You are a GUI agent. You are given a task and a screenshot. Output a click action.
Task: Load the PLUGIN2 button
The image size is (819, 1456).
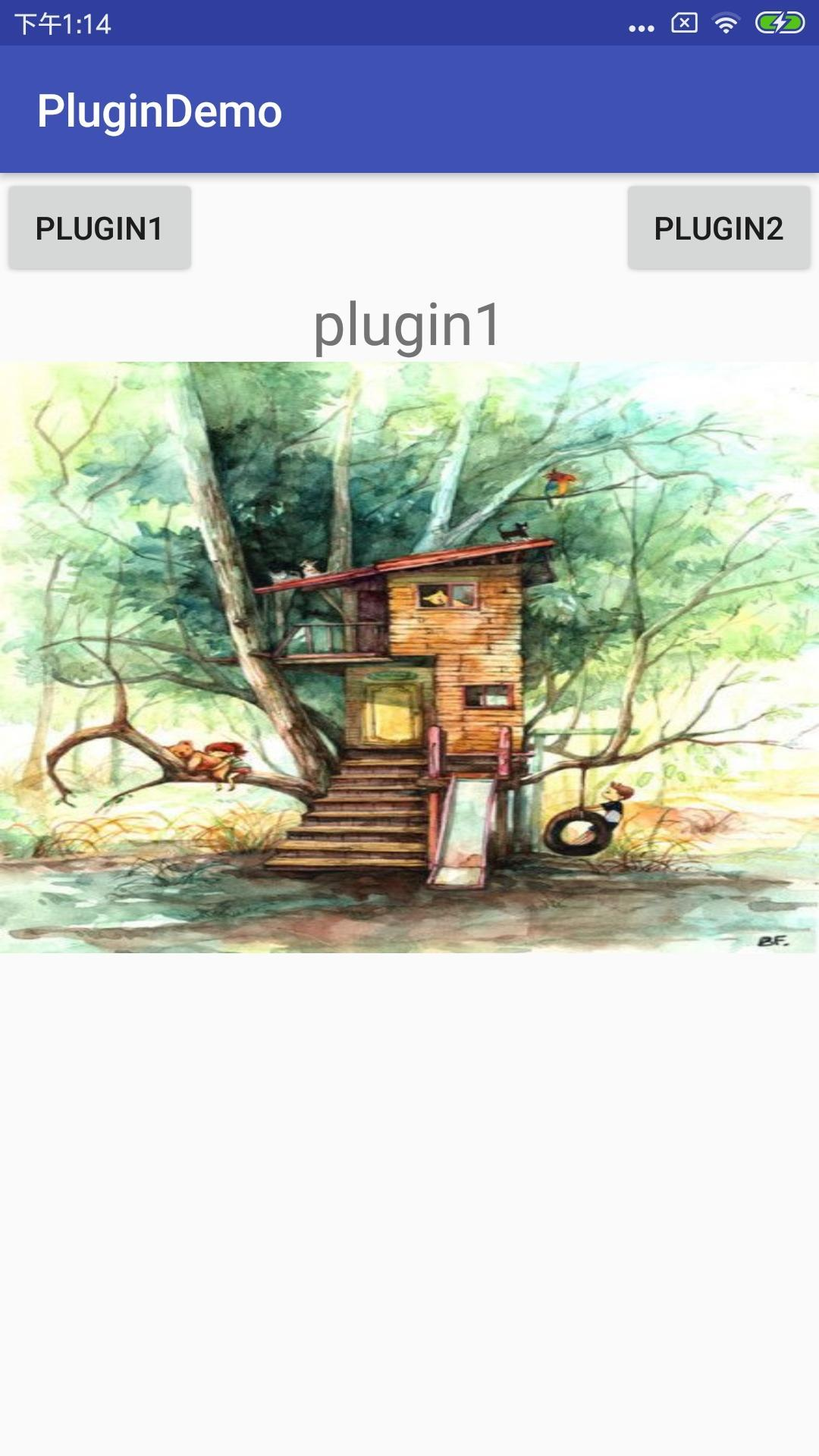pyautogui.click(x=718, y=228)
